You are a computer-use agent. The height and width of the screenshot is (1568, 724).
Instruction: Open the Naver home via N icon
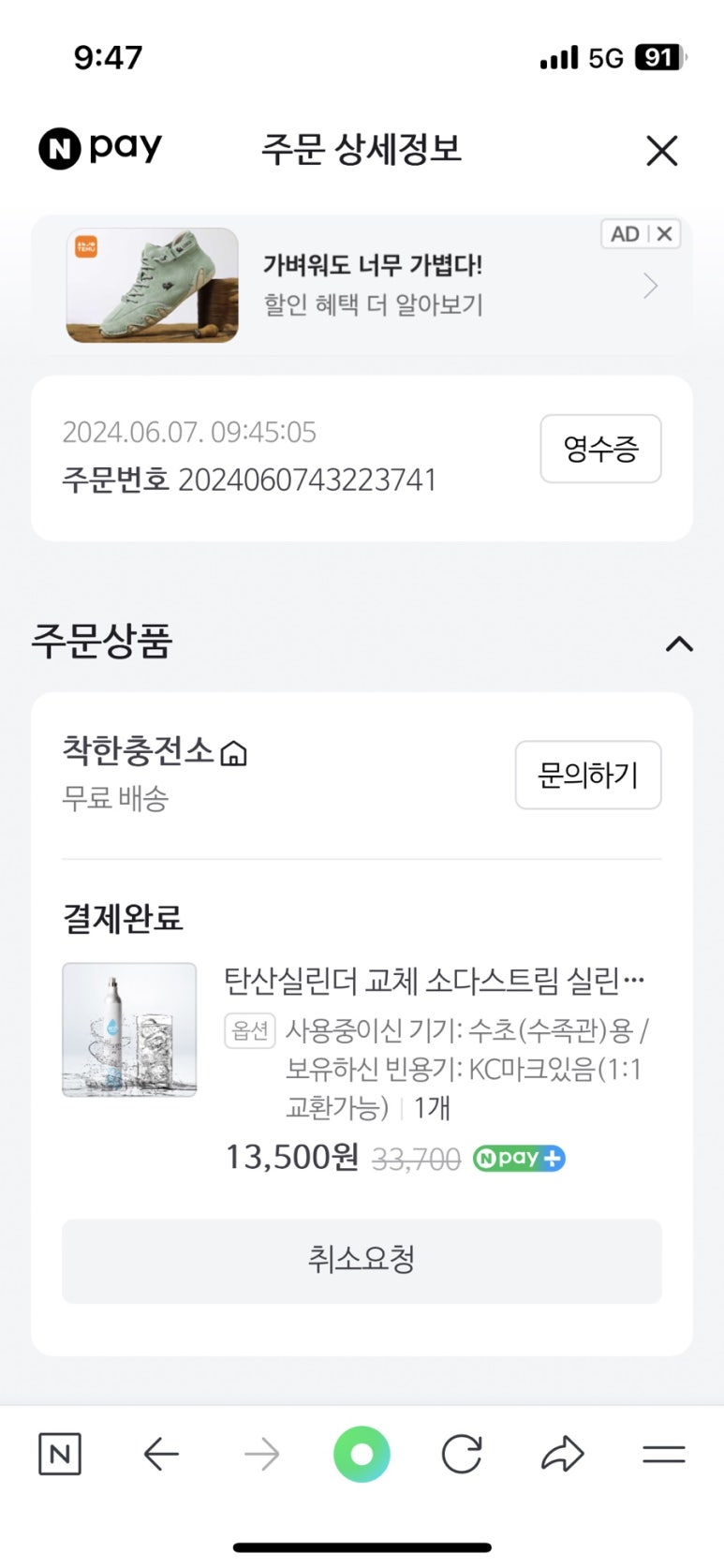click(x=60, y=1454)
